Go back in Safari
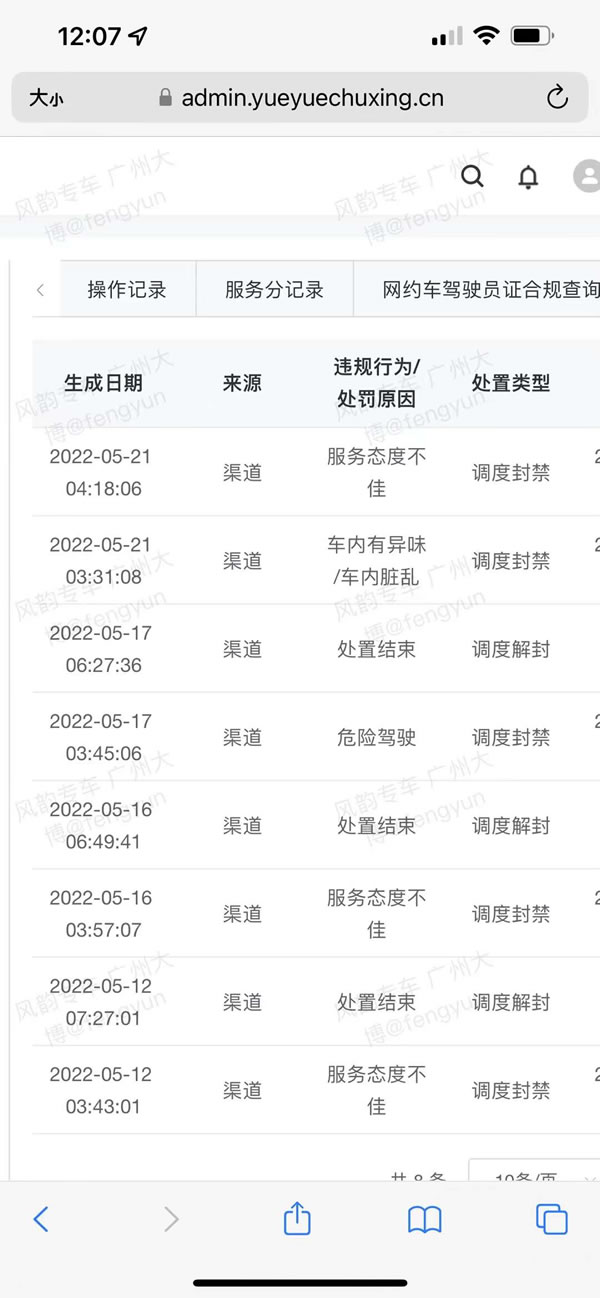The image size is (600, 1298). tap(41, 1218)
